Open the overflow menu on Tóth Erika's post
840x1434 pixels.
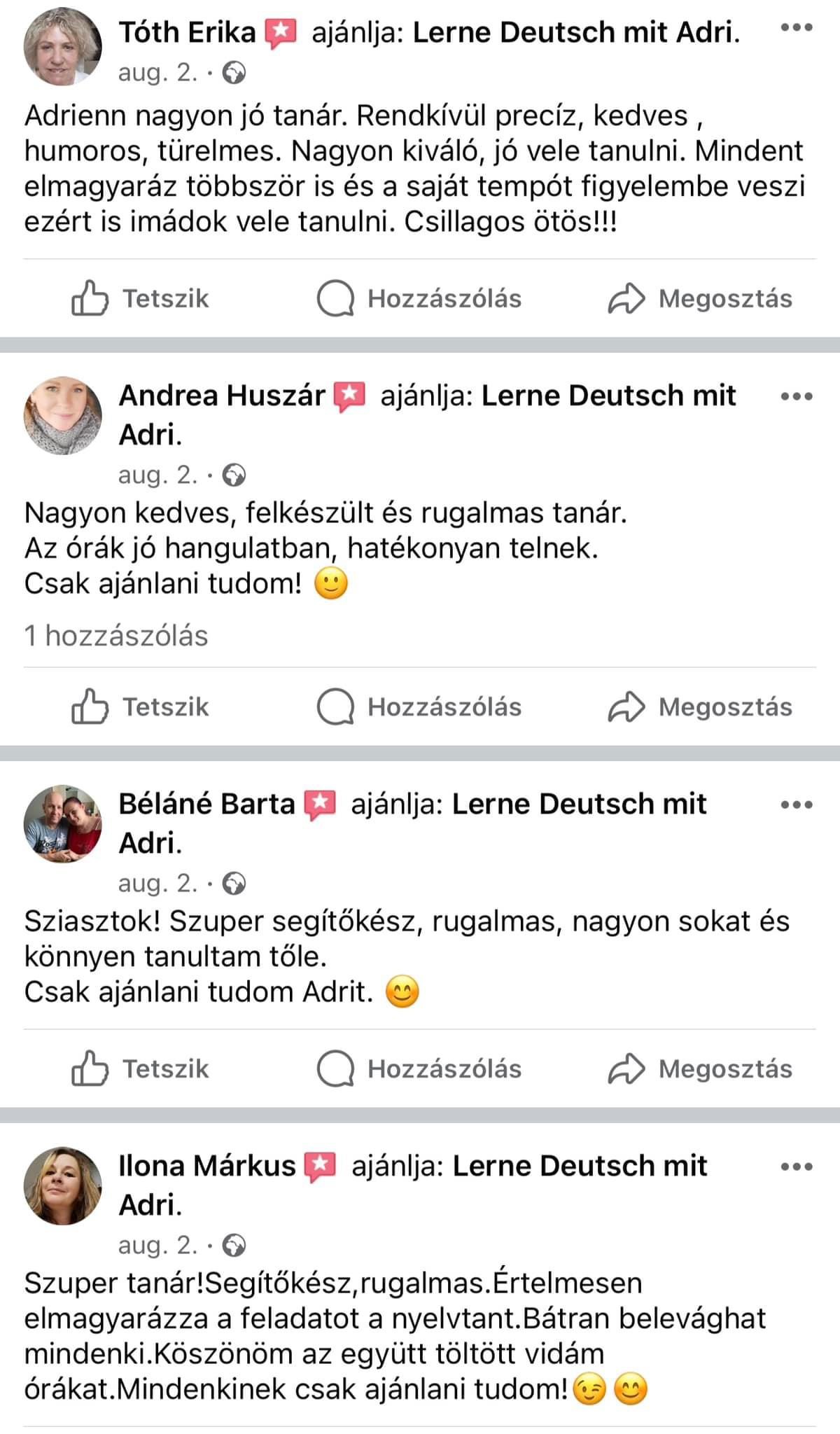point(796,29)
